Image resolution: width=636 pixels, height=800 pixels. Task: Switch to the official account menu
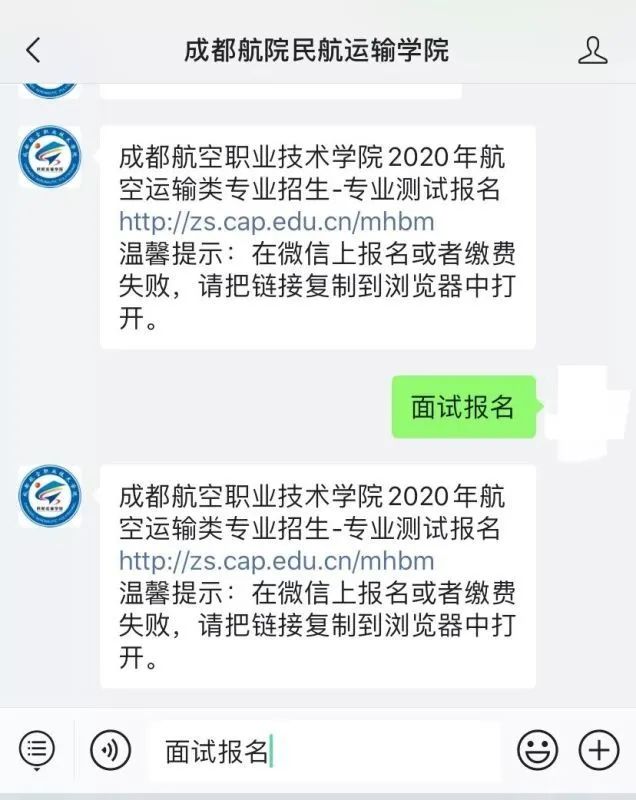[x=37, y=749]
